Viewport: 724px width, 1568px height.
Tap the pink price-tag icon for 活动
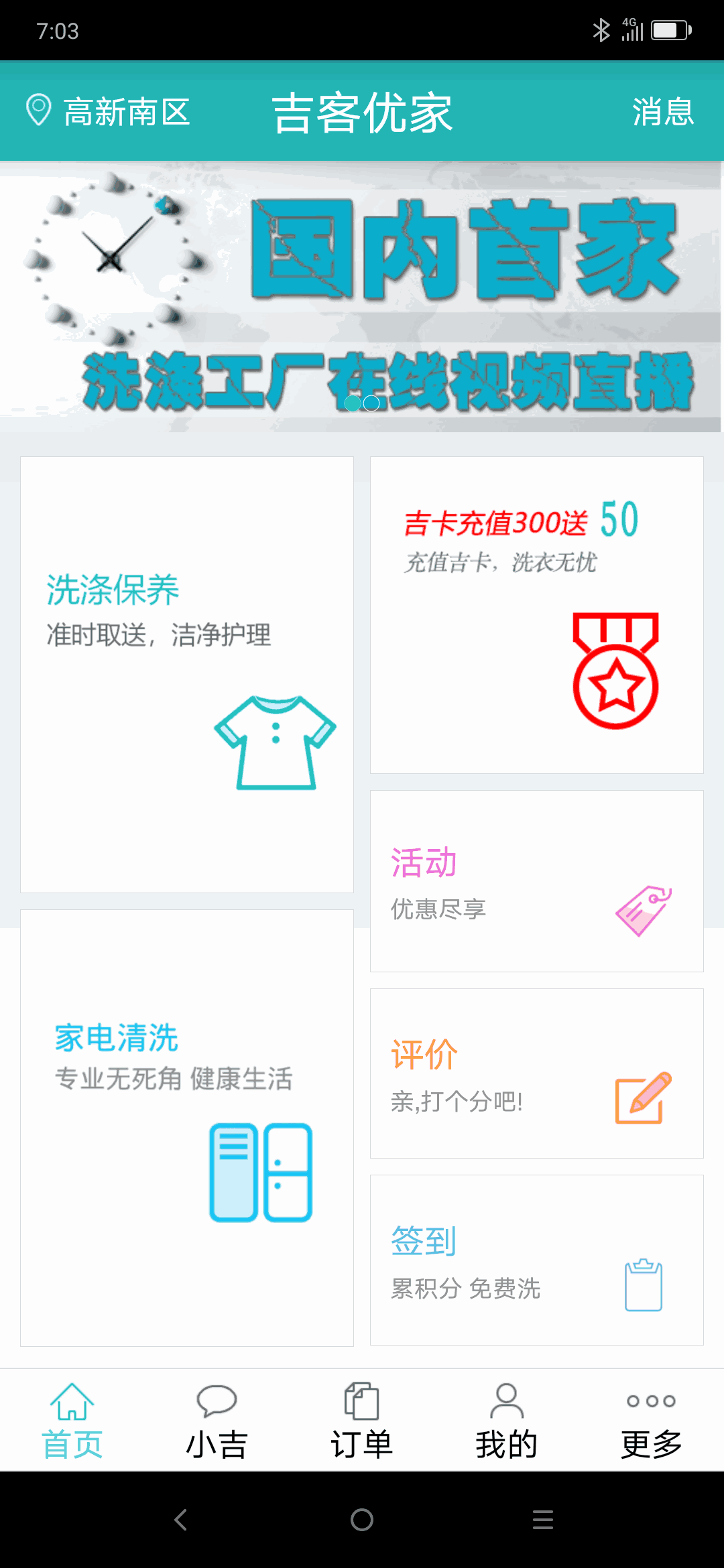click(x=642, y=911)
